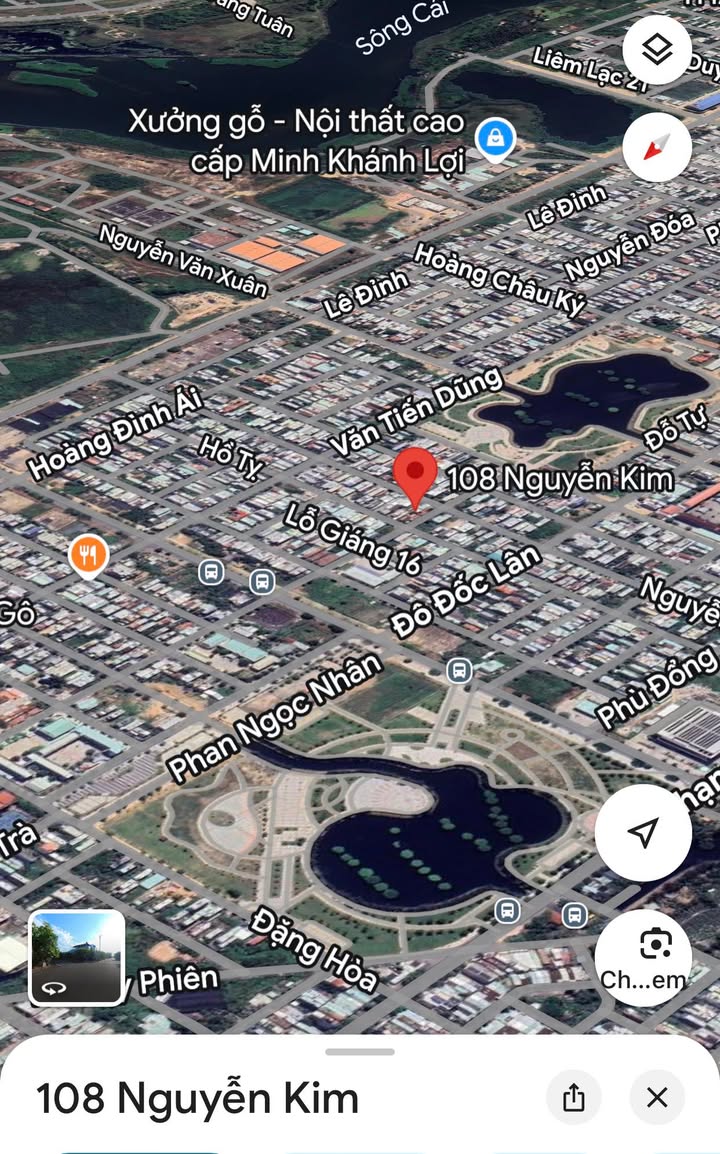
Task: Select bus stop below Đô Đốc Lân
Action: pyautogui.click(x=459, y=670)
